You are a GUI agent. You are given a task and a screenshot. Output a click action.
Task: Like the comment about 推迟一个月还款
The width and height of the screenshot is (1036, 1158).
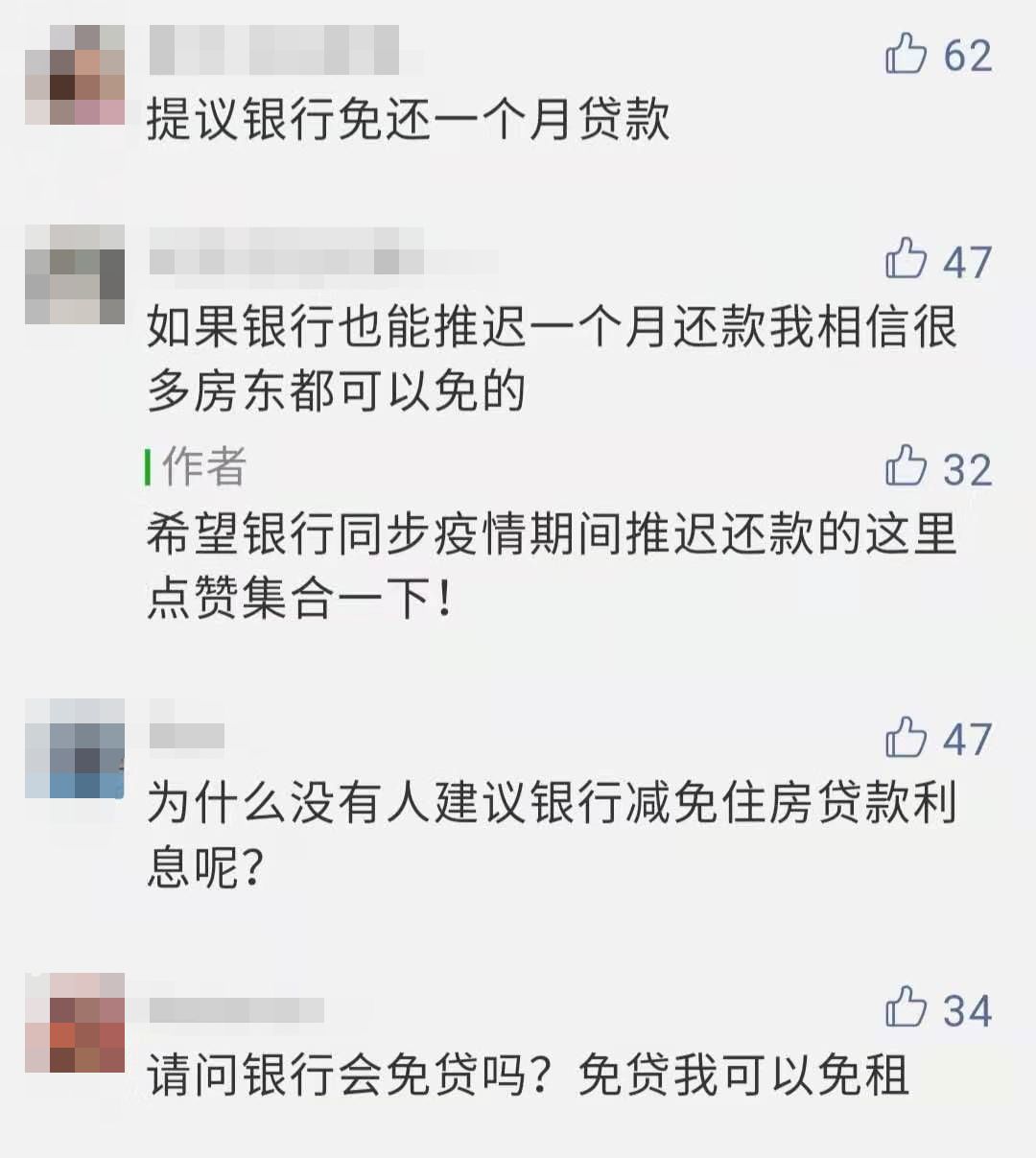tap(906, 260)
